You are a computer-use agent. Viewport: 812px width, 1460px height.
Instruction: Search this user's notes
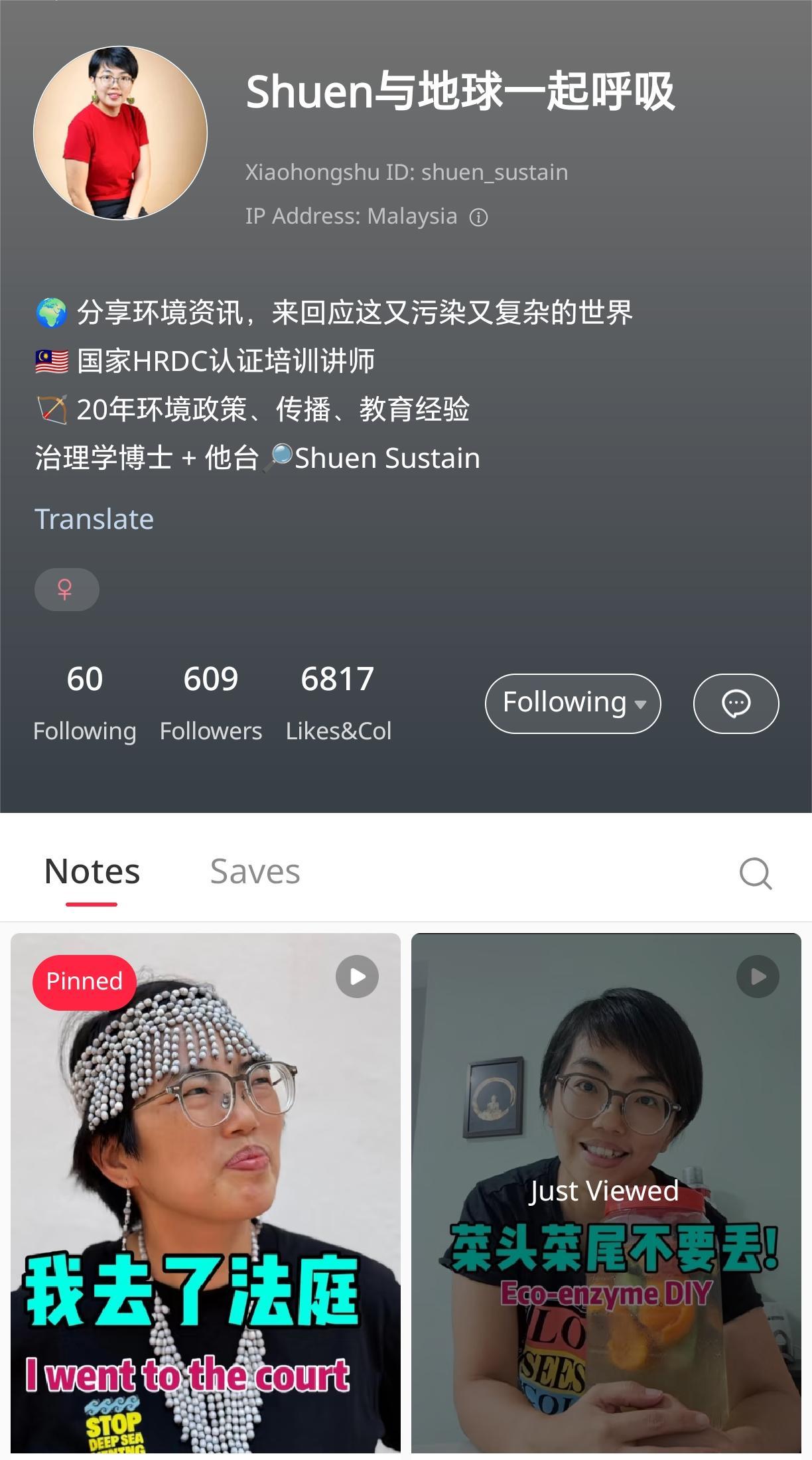(x=756, y=873)
